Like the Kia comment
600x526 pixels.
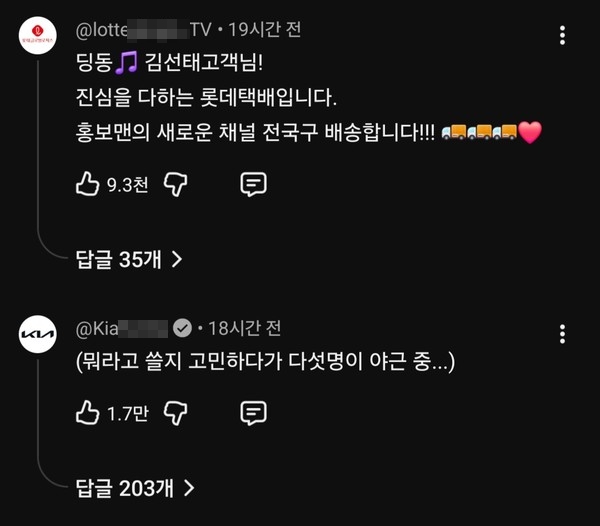(x=88, y=413)
